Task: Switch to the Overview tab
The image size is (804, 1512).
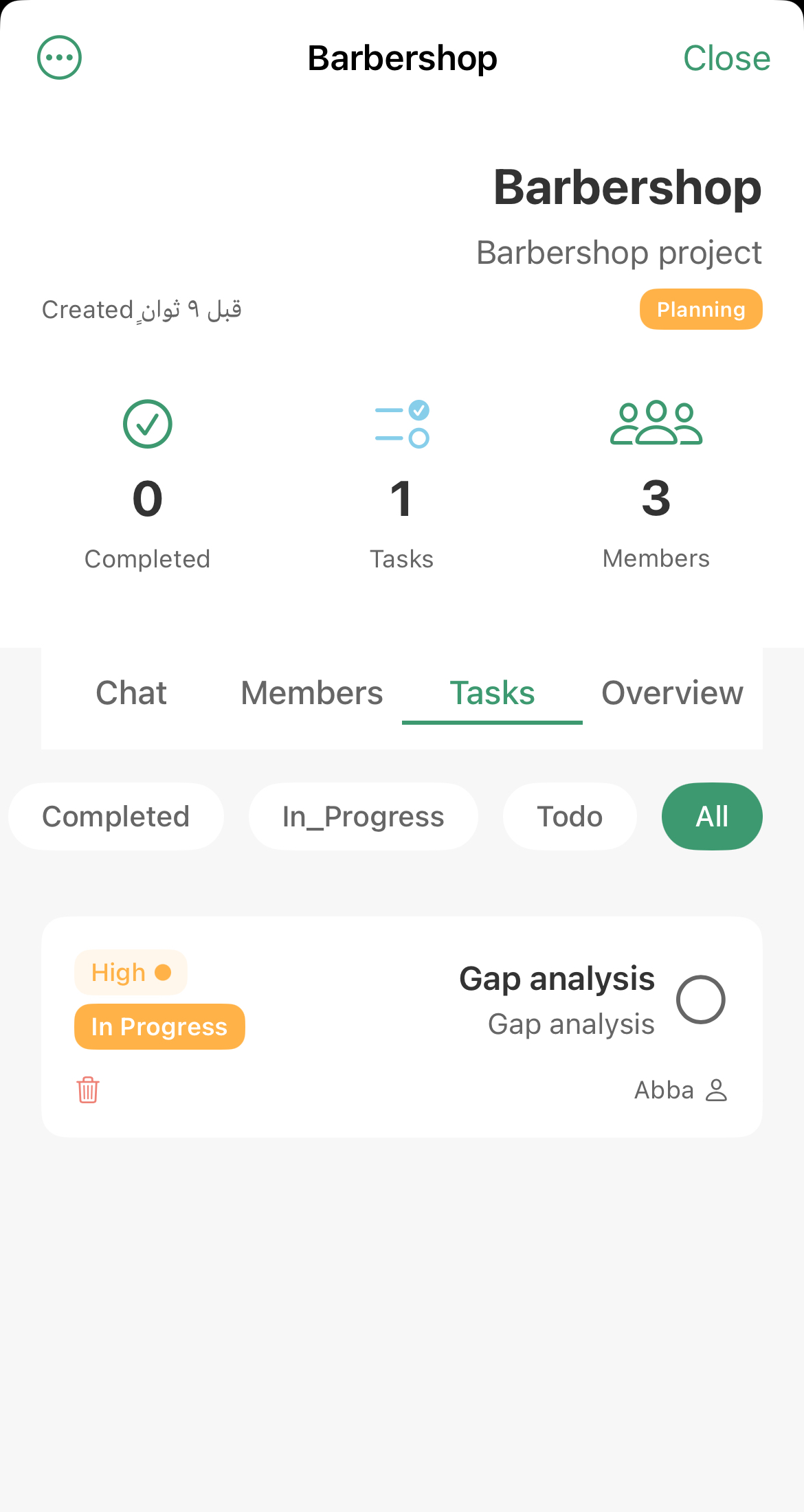Action: coord(671,693)
